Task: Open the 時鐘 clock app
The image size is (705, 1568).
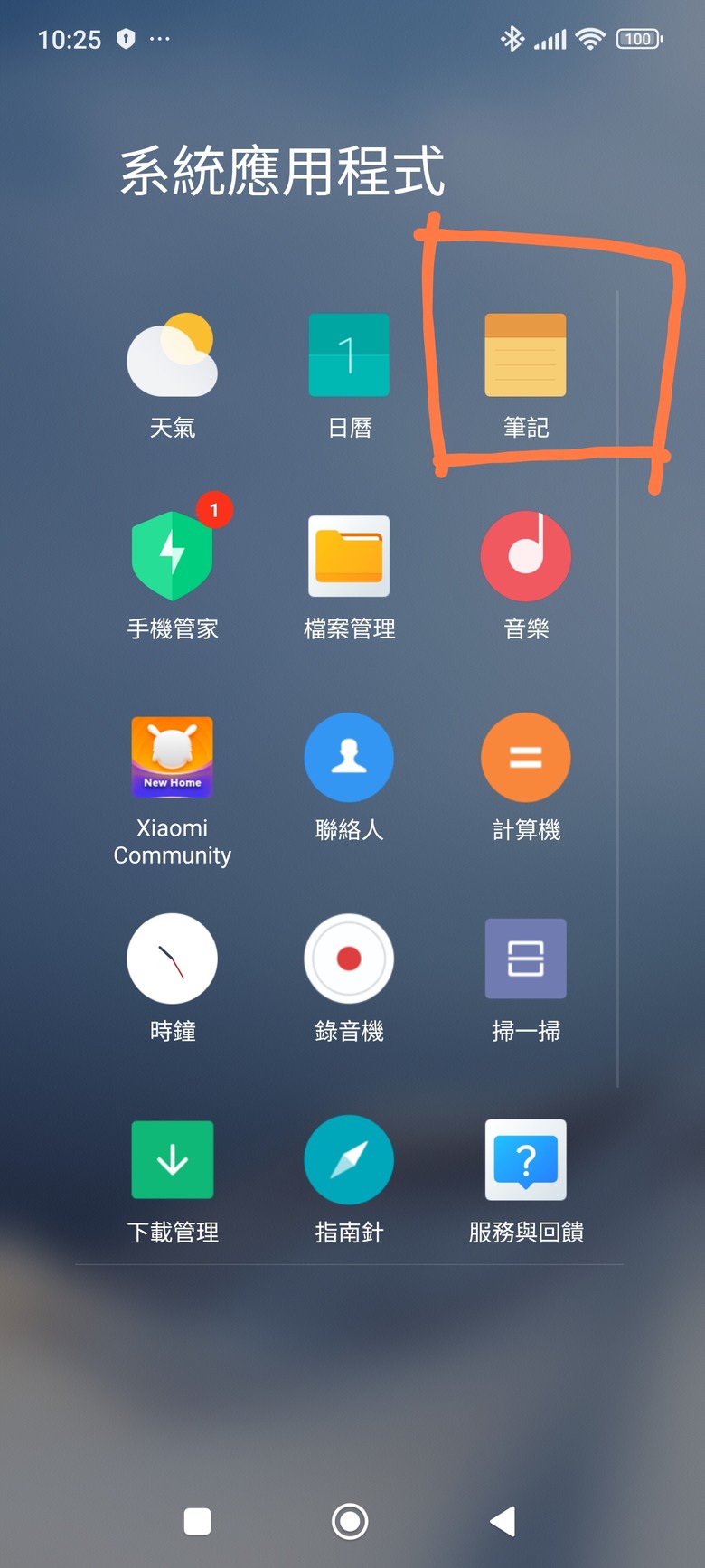Action: point(172,959)
